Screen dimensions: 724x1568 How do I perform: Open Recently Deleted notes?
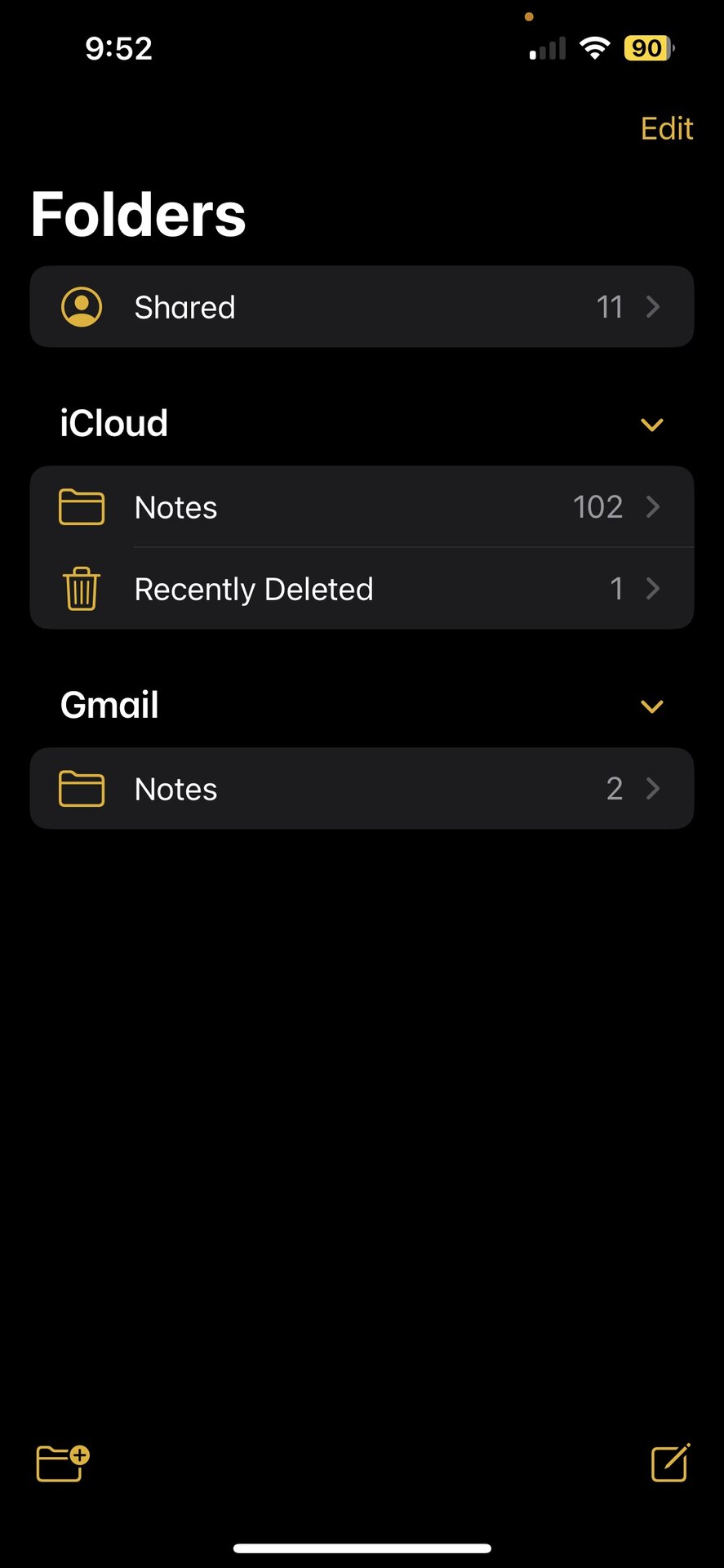click(362, 589)
